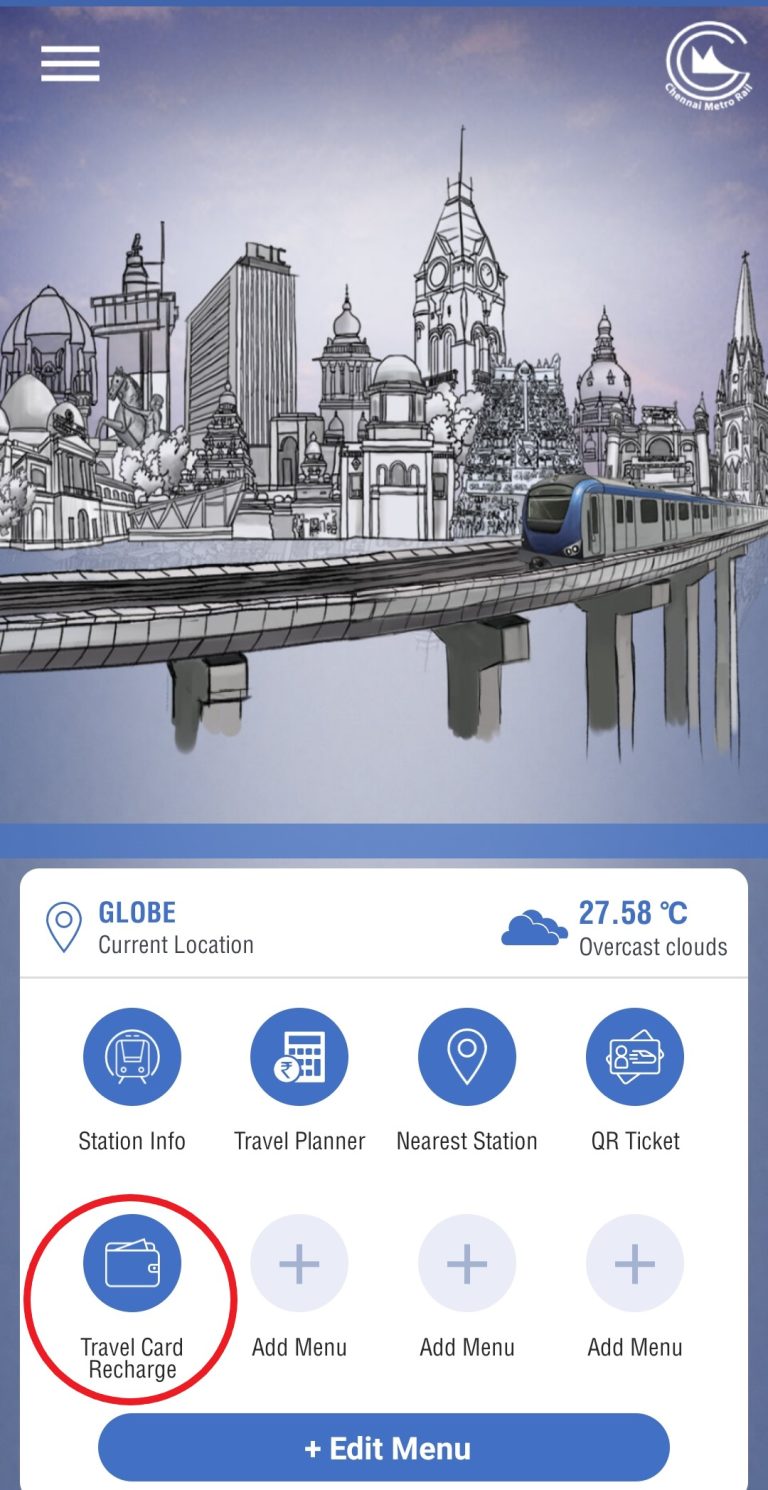Open the hamburger navigation menu

point(70,63)
